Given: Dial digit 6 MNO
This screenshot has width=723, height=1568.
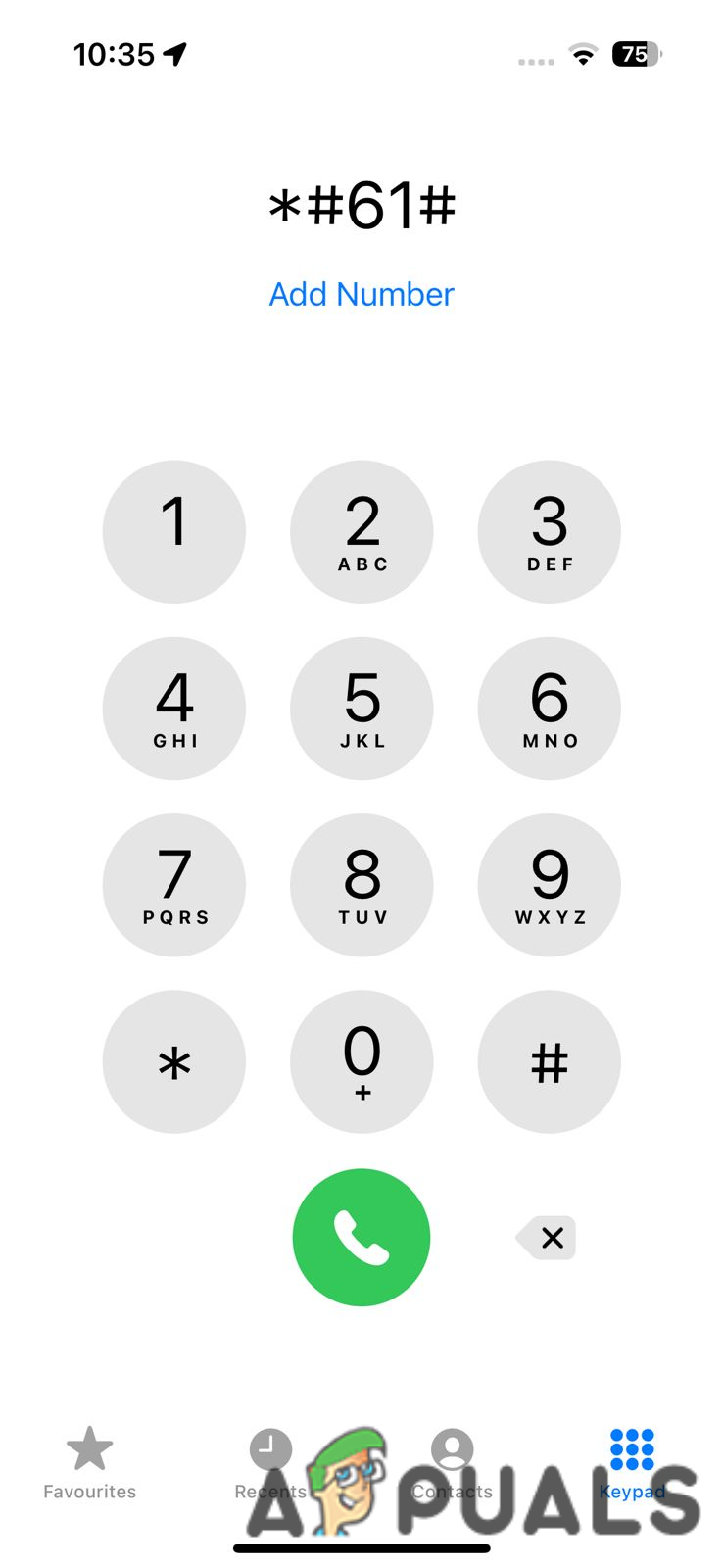Looking at the screenshot, I should 549,708.
